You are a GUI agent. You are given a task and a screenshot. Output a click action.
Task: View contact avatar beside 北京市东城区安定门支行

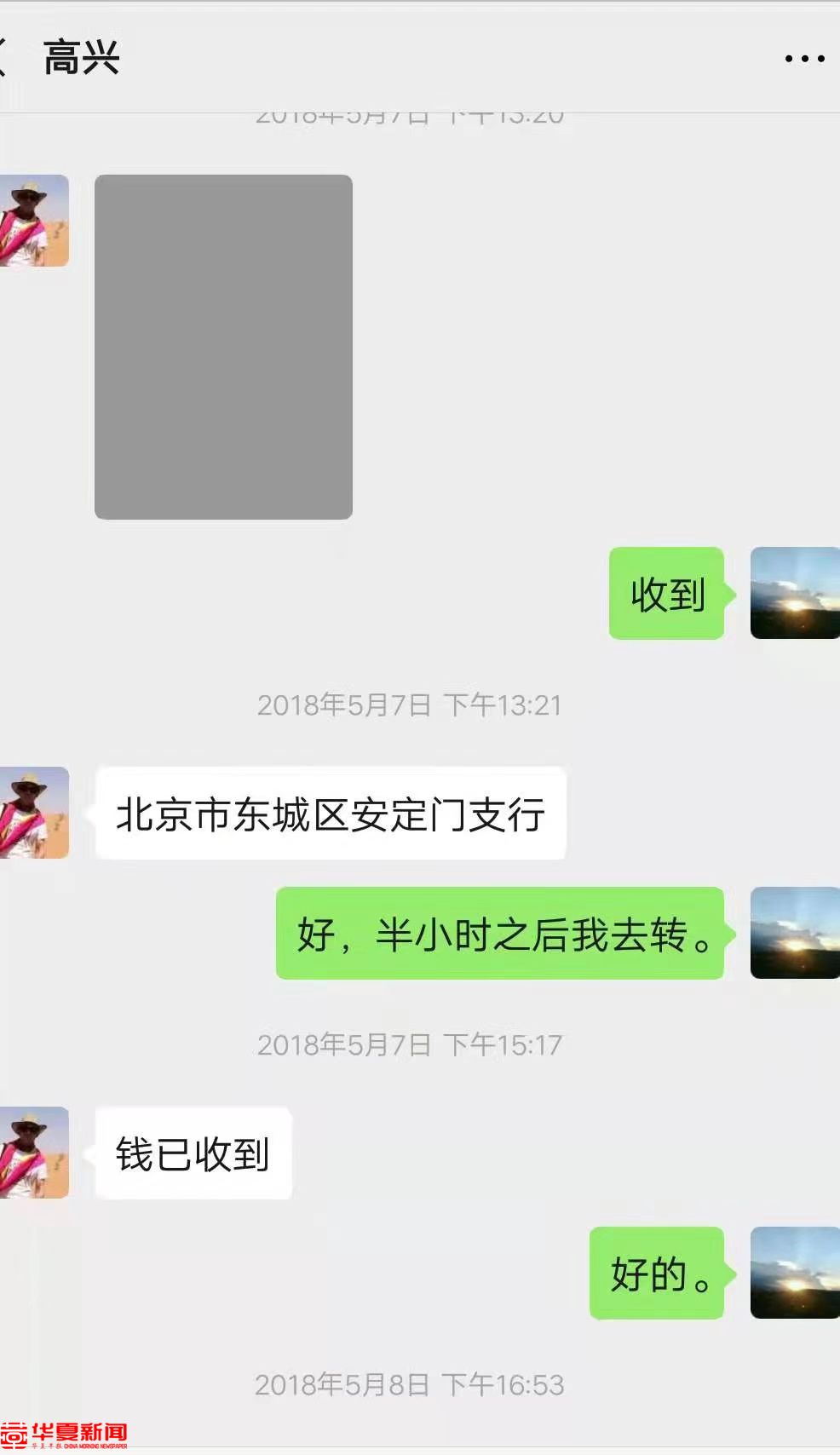[34, 813]
